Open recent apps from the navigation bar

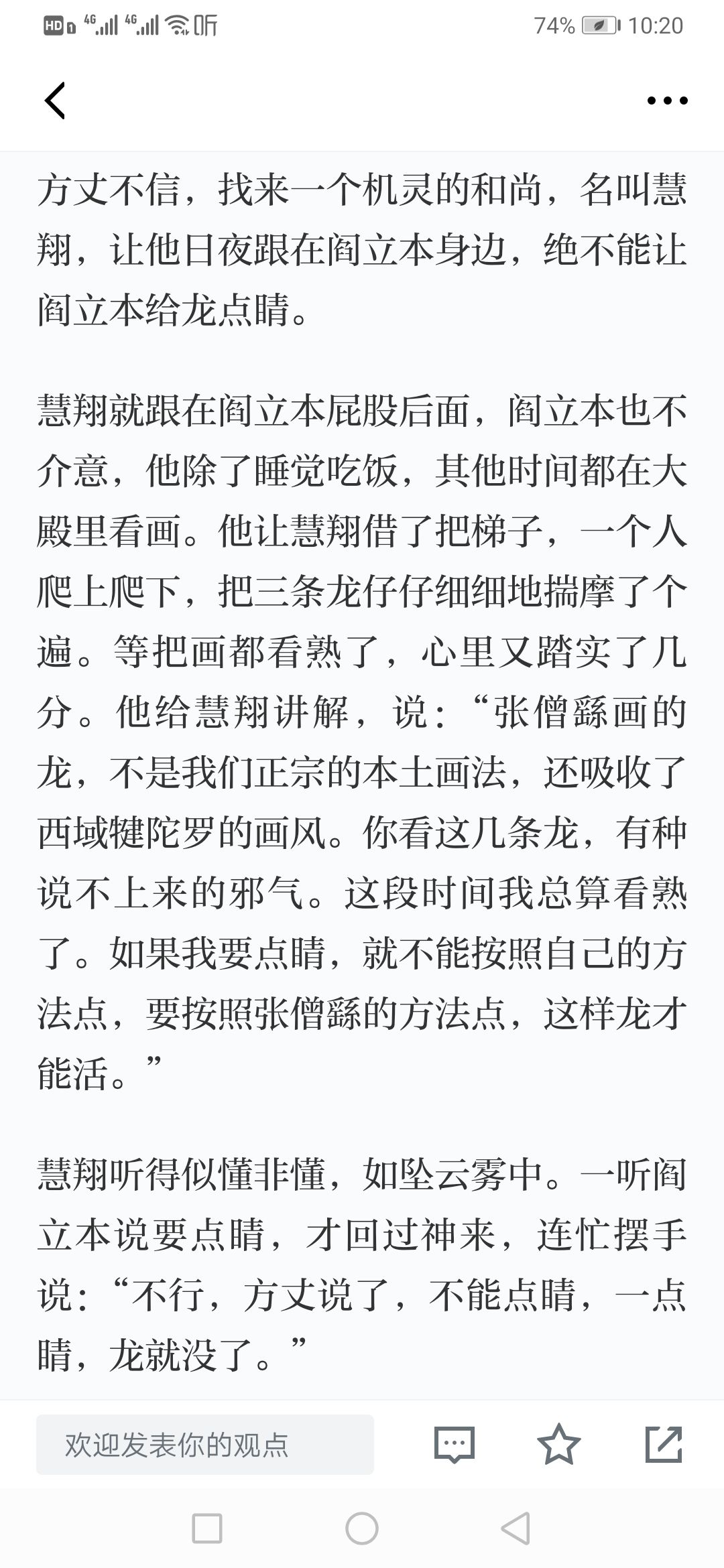point(207,1528)
